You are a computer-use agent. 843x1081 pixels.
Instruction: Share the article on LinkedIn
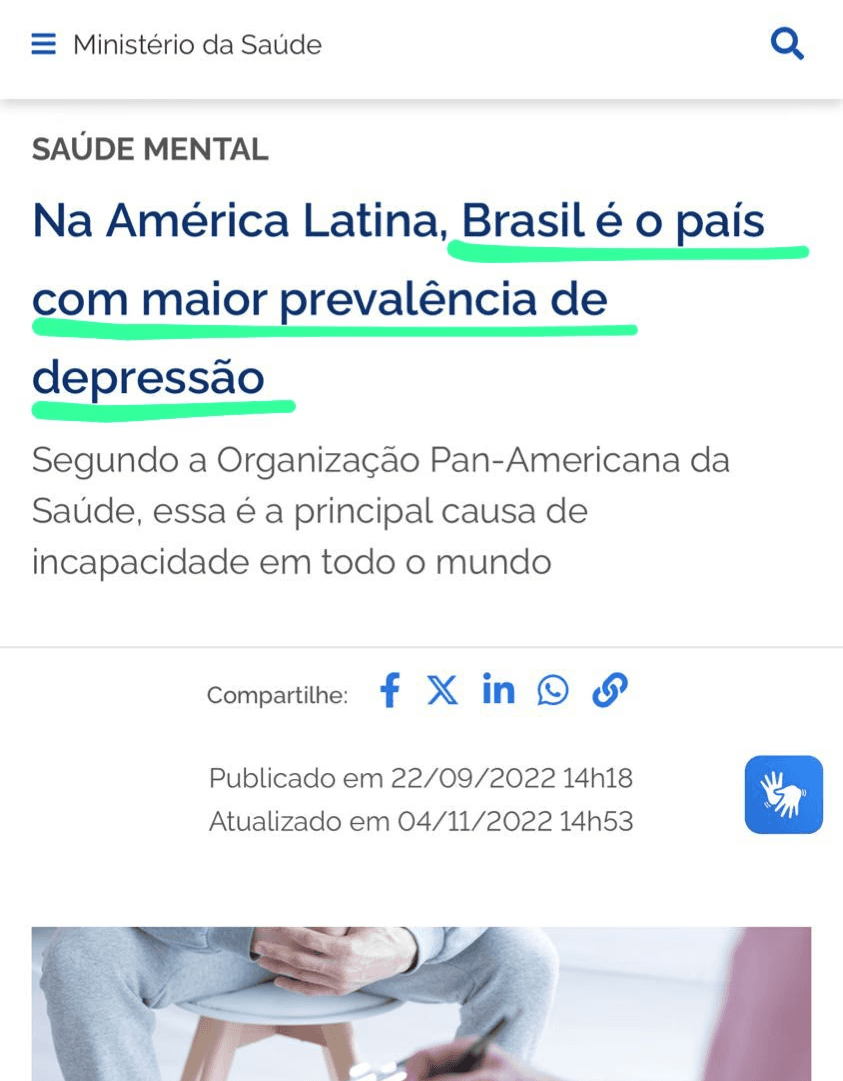tap(498, 689)
